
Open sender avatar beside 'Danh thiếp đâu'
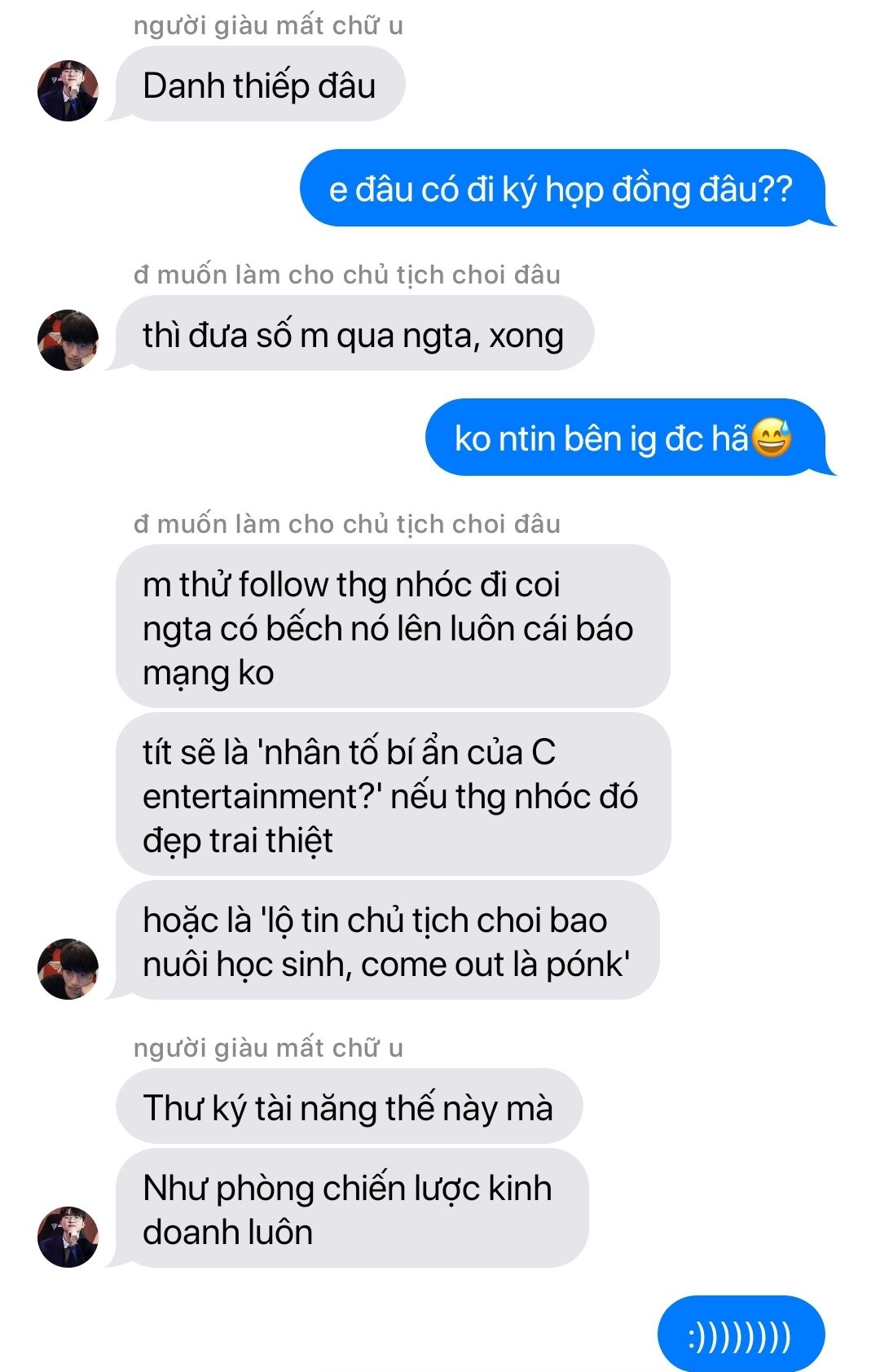(x=68, y=90)
